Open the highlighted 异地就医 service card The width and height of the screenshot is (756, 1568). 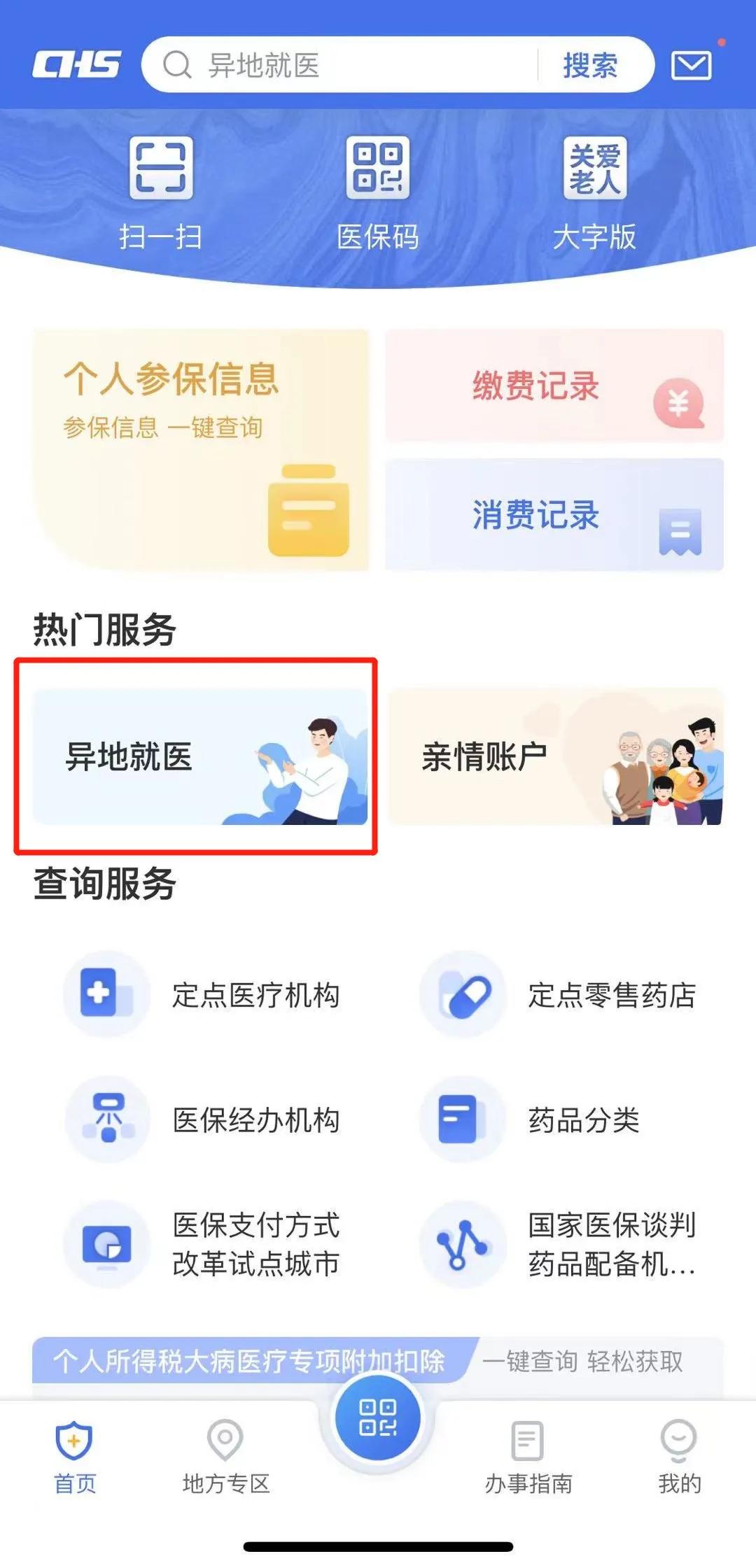pyautogui.click(x=198, y=758)
